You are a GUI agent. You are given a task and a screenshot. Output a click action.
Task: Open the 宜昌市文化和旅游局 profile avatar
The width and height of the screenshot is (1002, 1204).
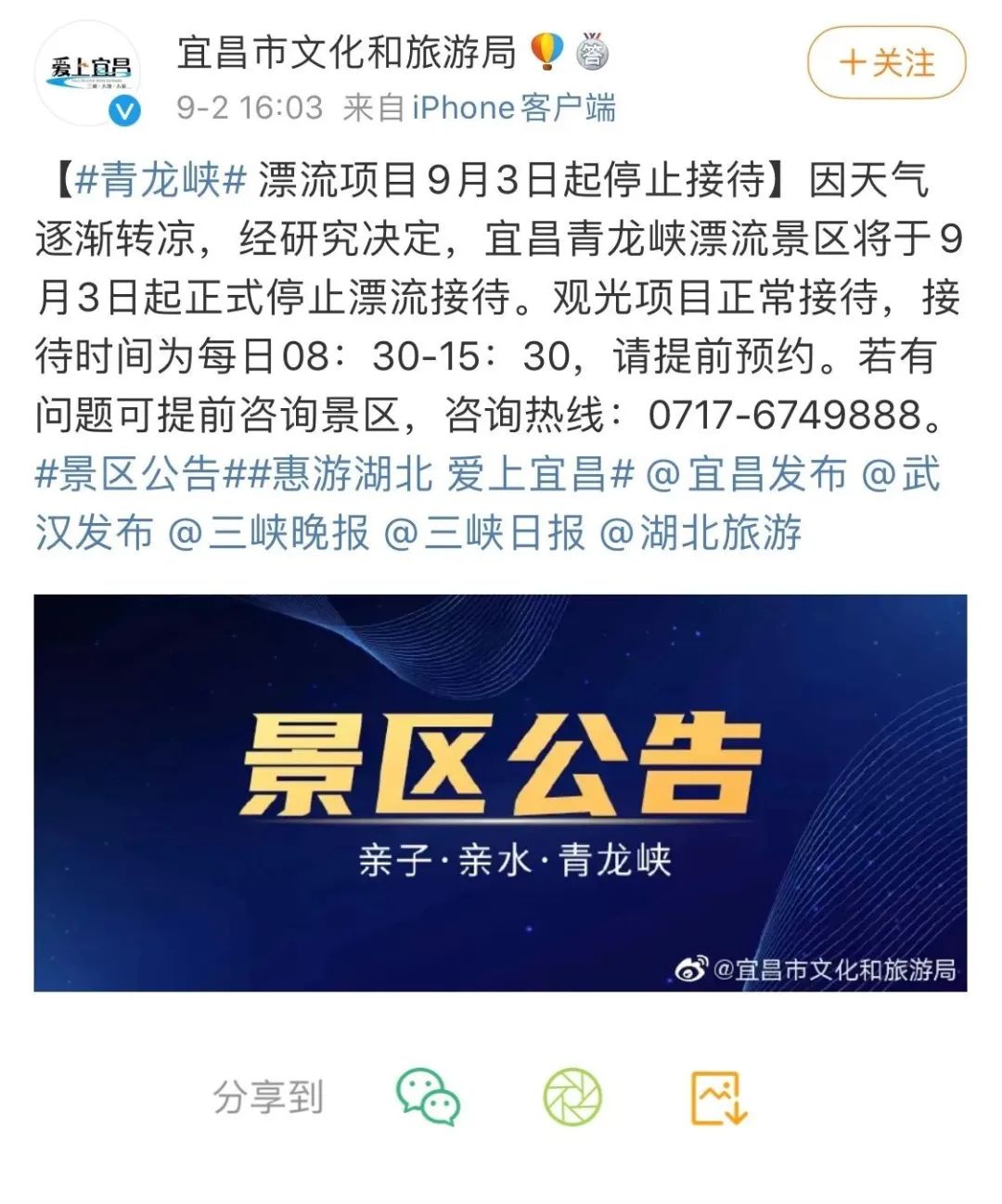[88, 74]
